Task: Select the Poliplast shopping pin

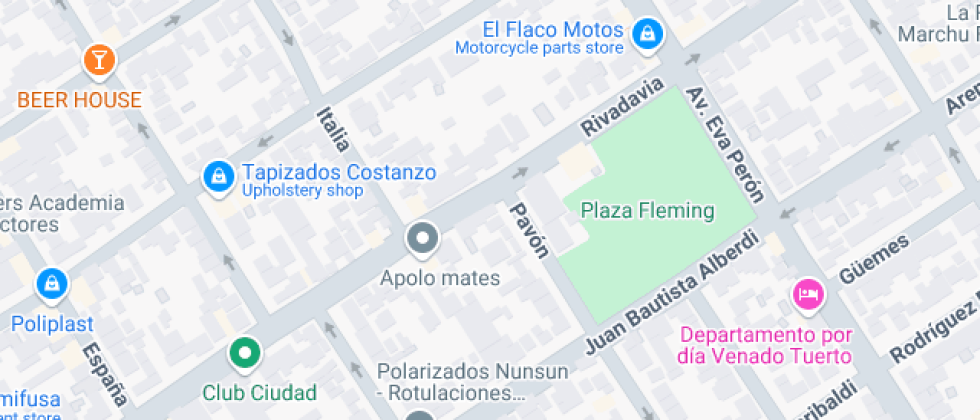Action: tap(50, 284)
